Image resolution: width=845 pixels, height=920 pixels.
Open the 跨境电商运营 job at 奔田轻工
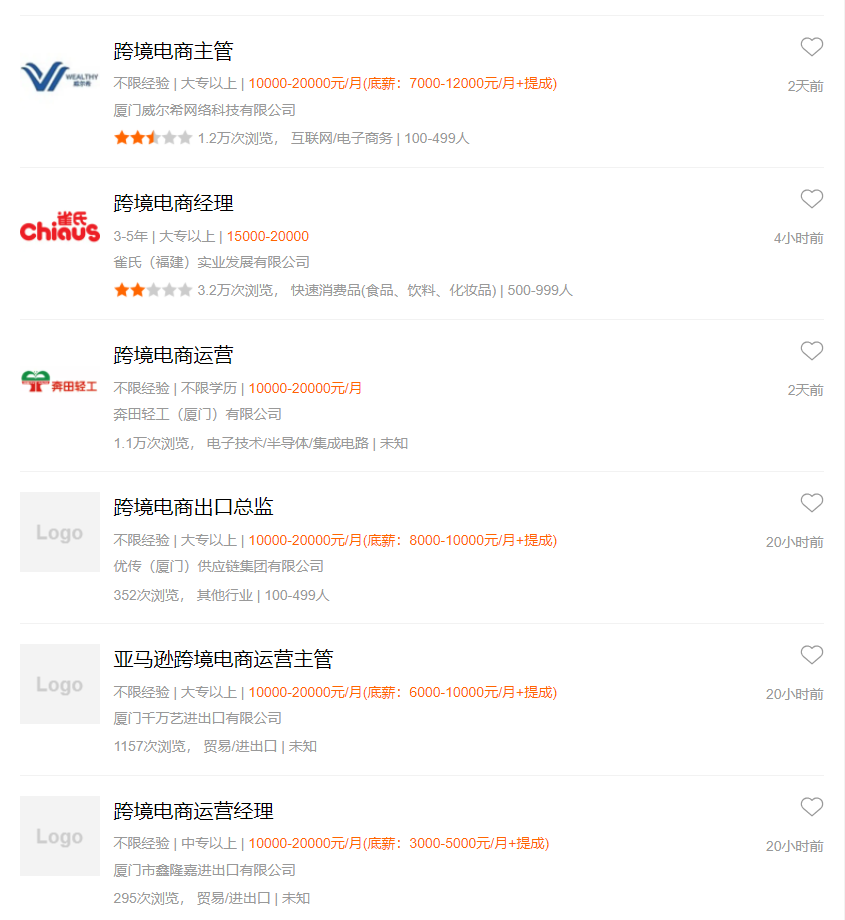tap(173, 355)
